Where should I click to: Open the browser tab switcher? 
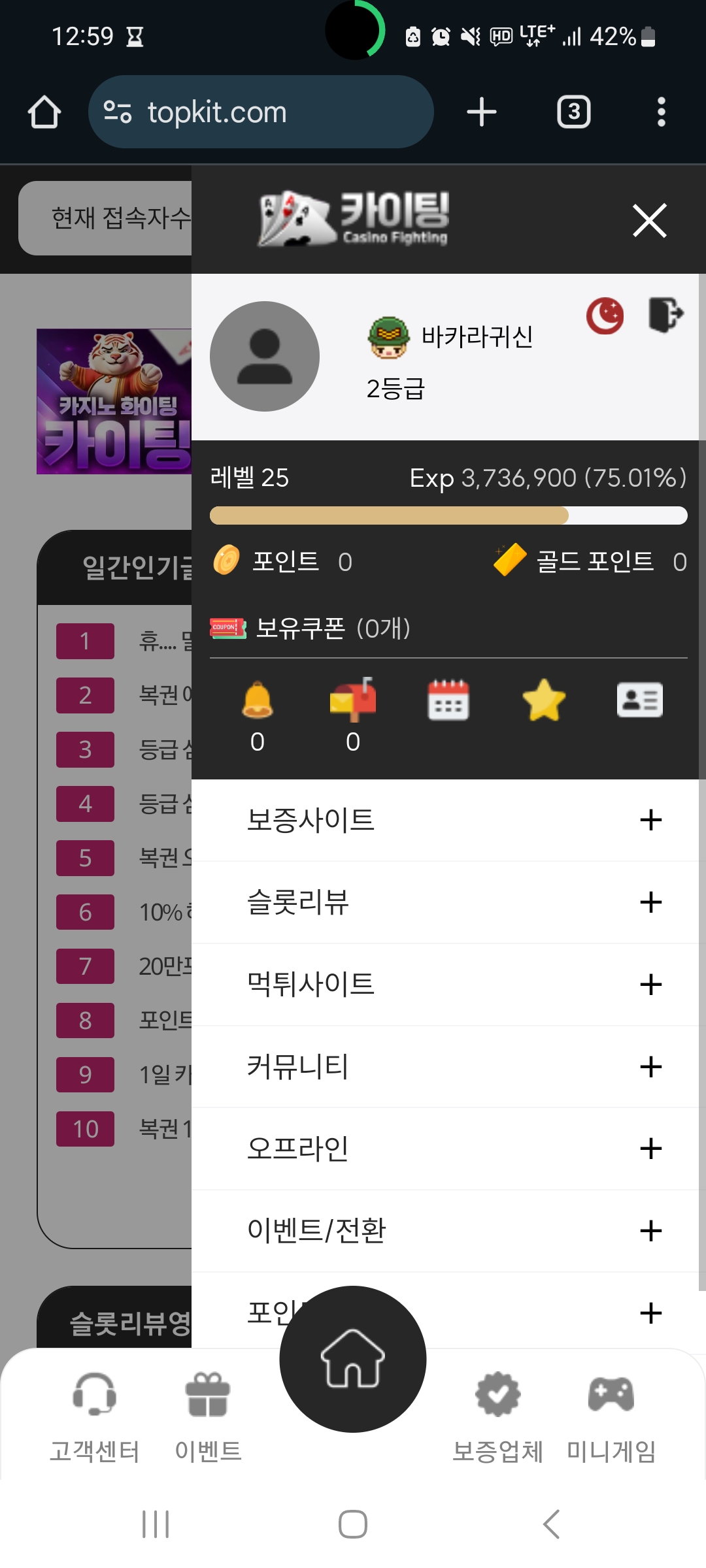pos(573,112)
